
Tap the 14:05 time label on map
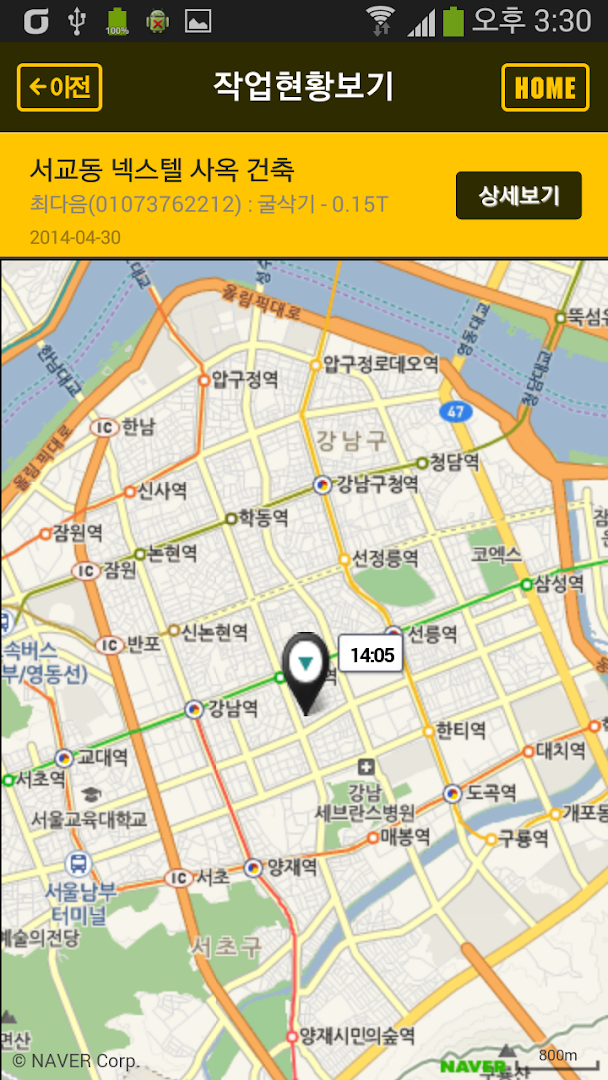click(x=372, y=655)
